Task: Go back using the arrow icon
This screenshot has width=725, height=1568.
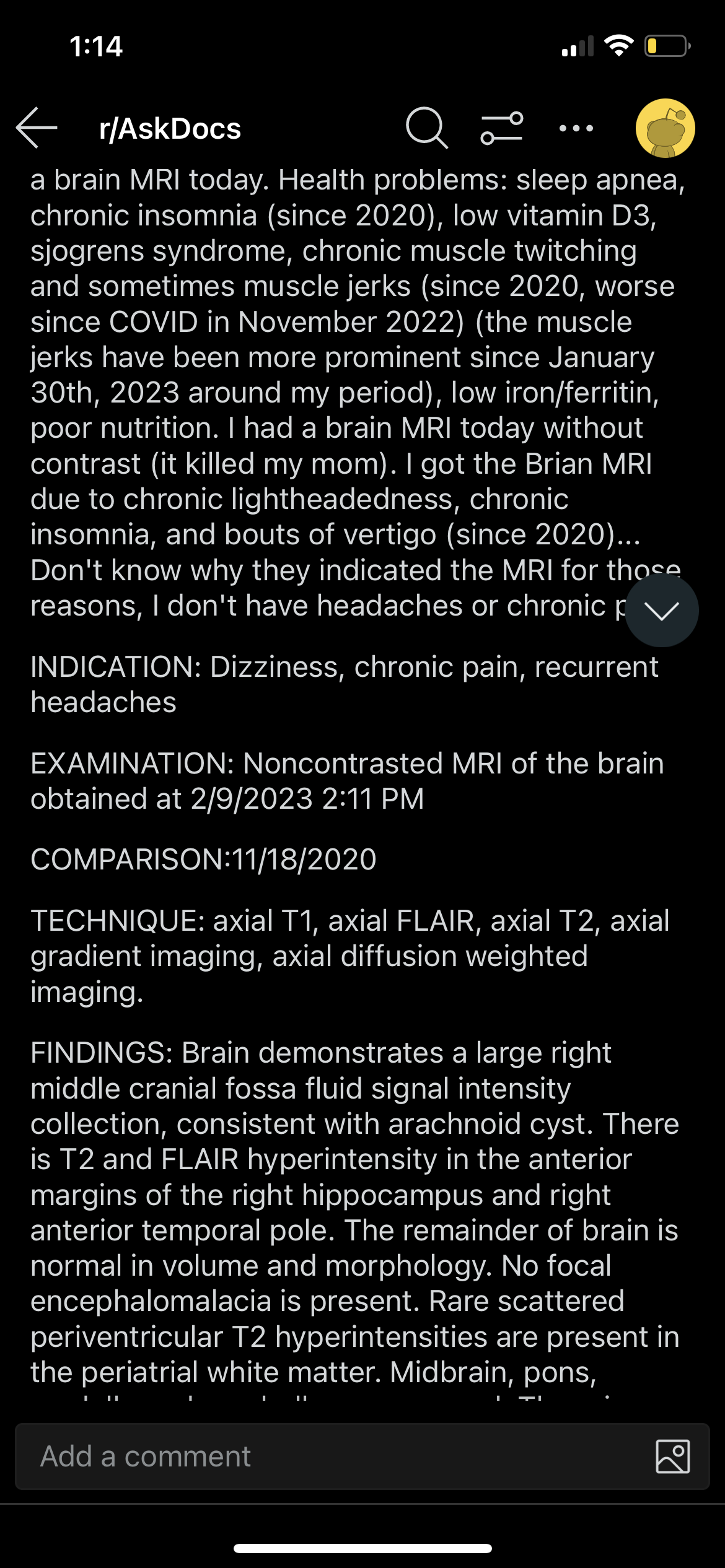Action: click(x=37, y=128)
